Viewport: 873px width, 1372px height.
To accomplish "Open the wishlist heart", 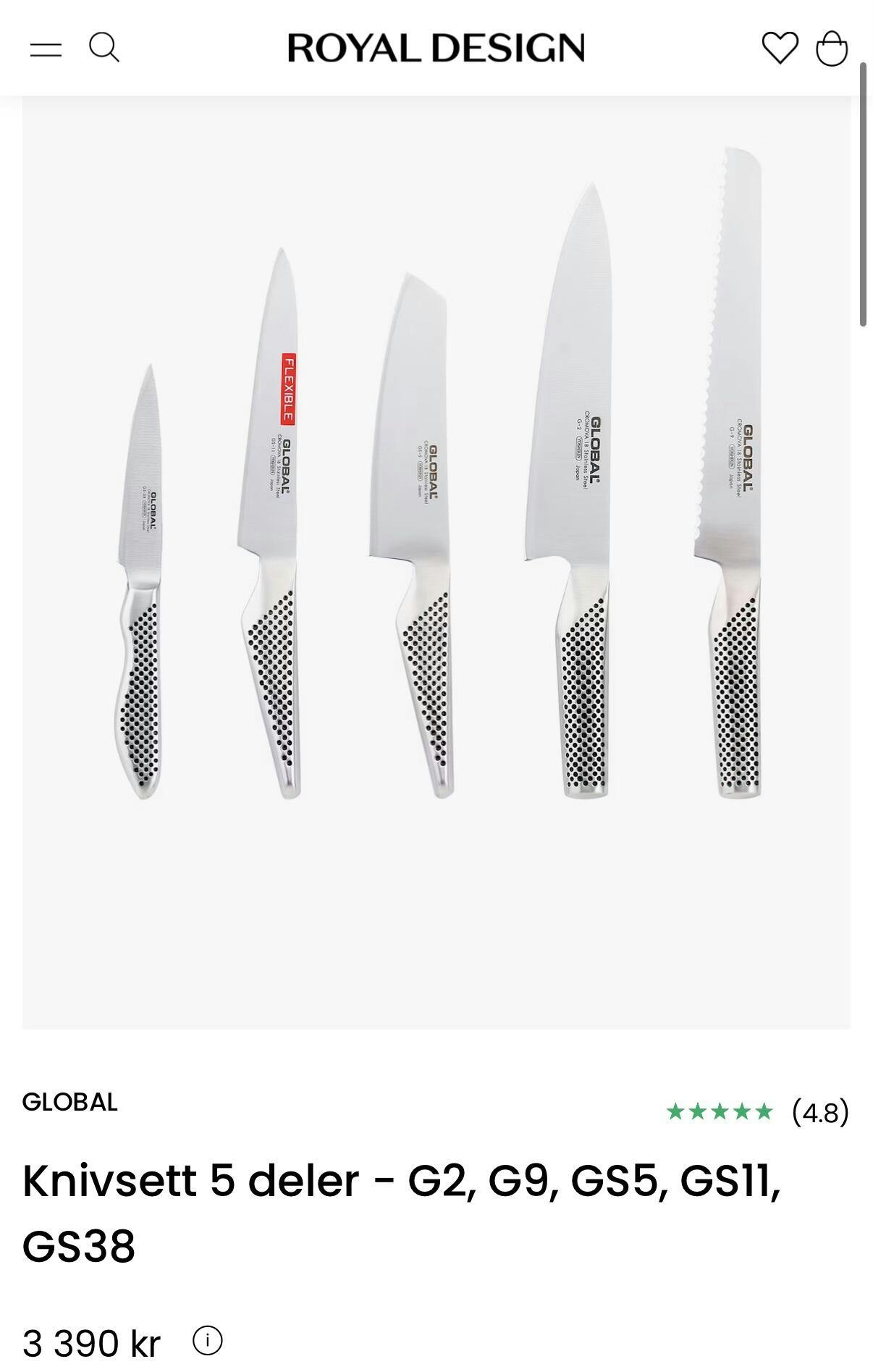I will [x=780, y=49].
